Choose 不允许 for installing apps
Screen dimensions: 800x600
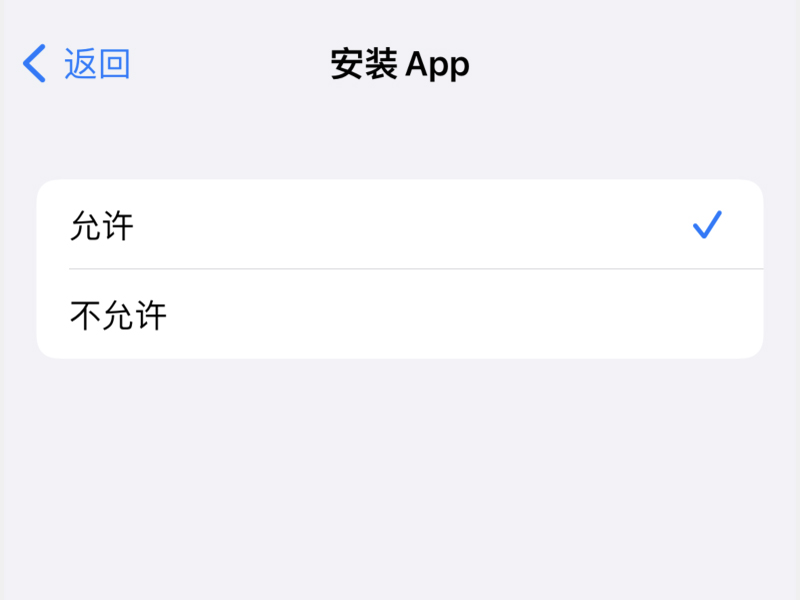(x=400, y=315)
